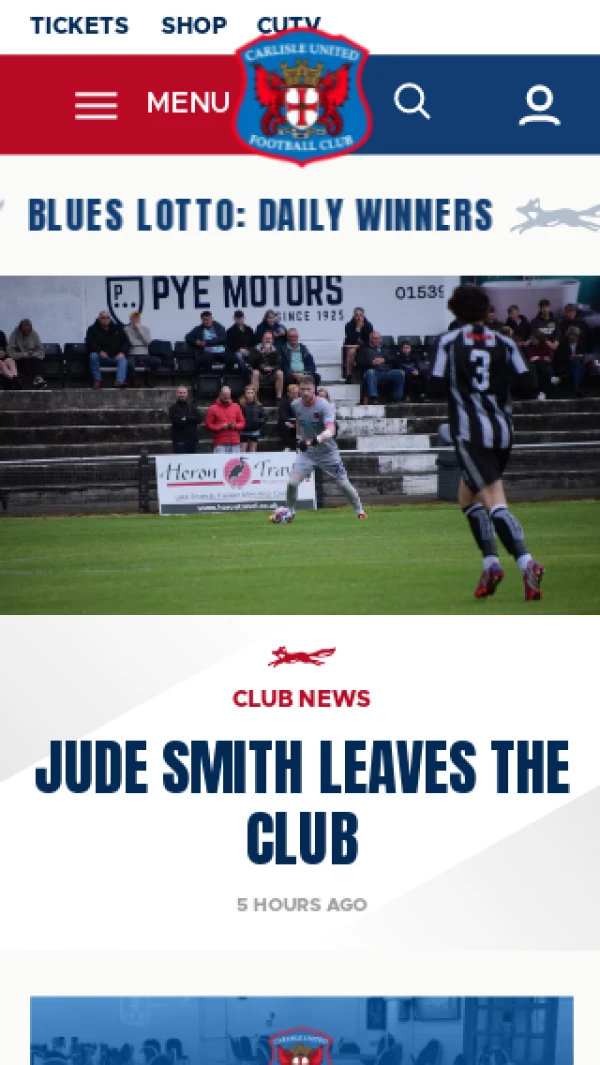
Task: Open the user account icon
Action: pyautogui.click(x=539, y=105)
